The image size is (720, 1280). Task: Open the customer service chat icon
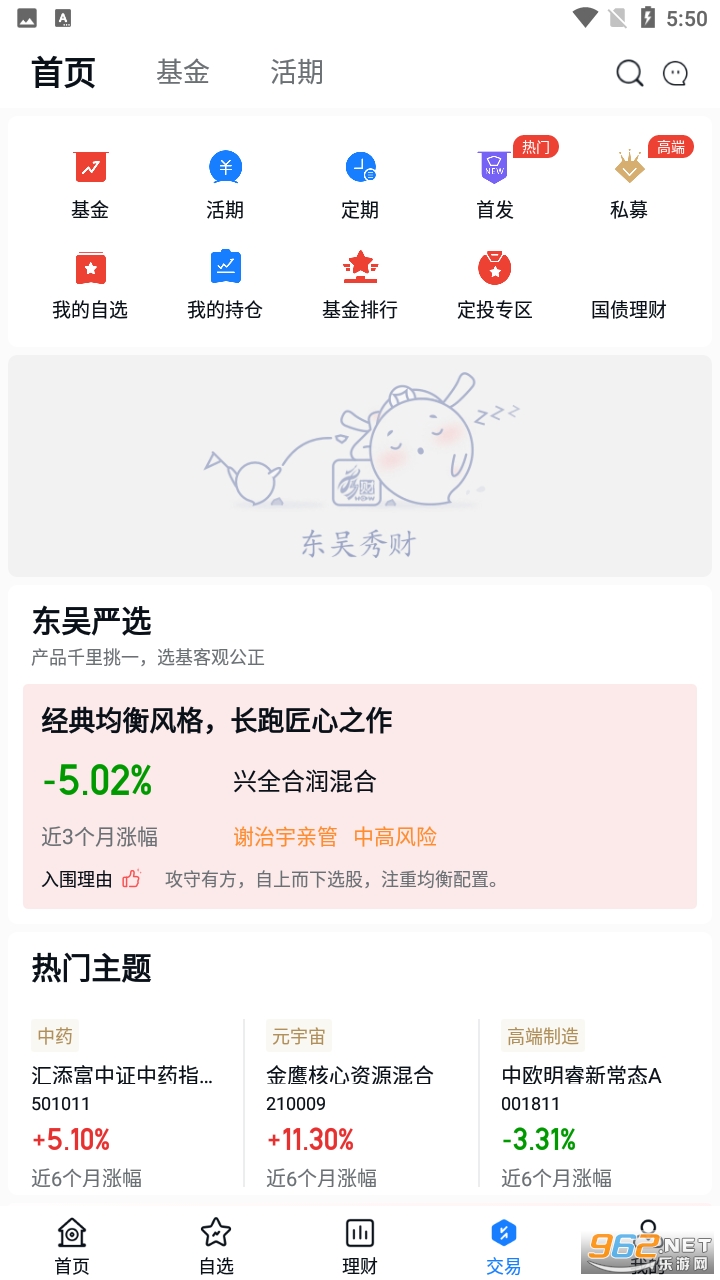(676, 73)
